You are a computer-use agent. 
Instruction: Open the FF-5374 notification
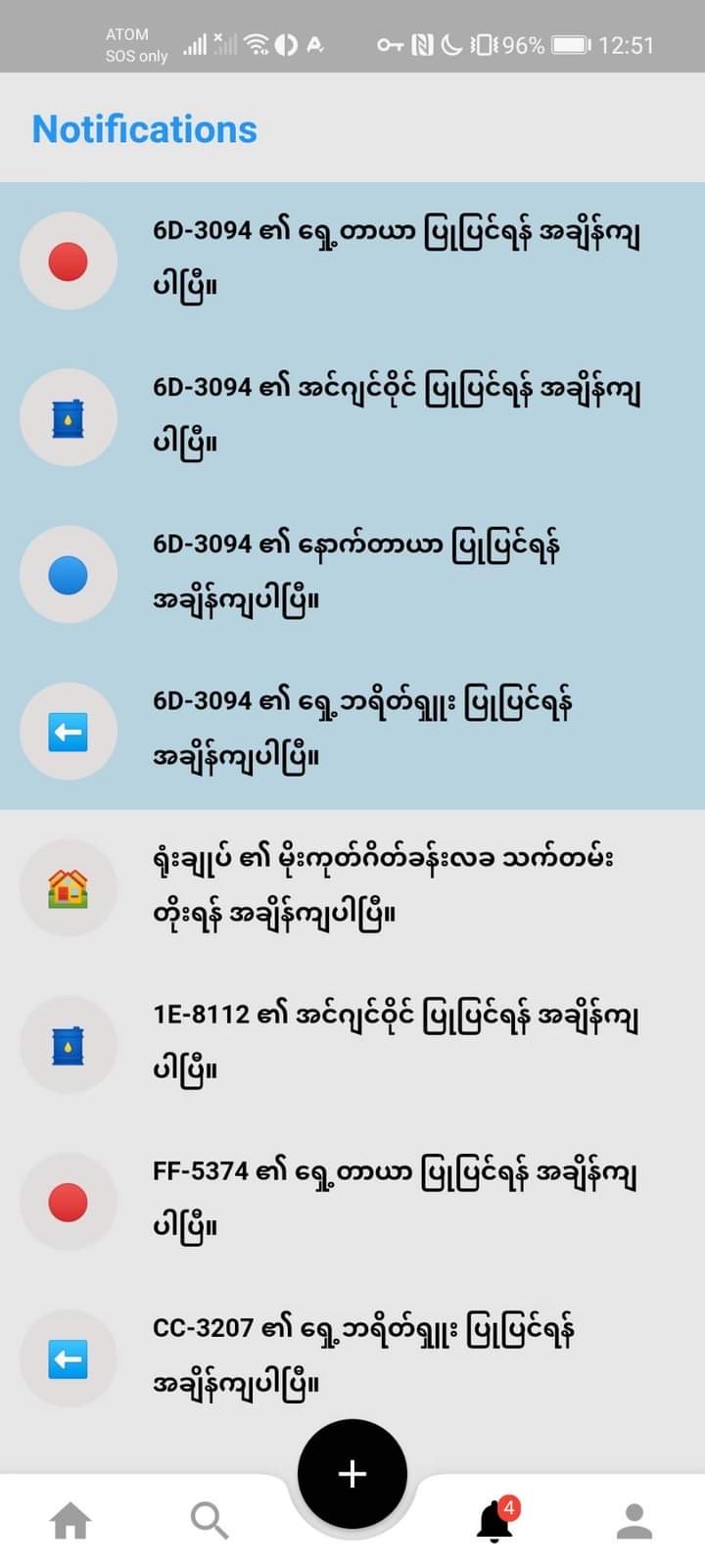tap(392, 1201)
